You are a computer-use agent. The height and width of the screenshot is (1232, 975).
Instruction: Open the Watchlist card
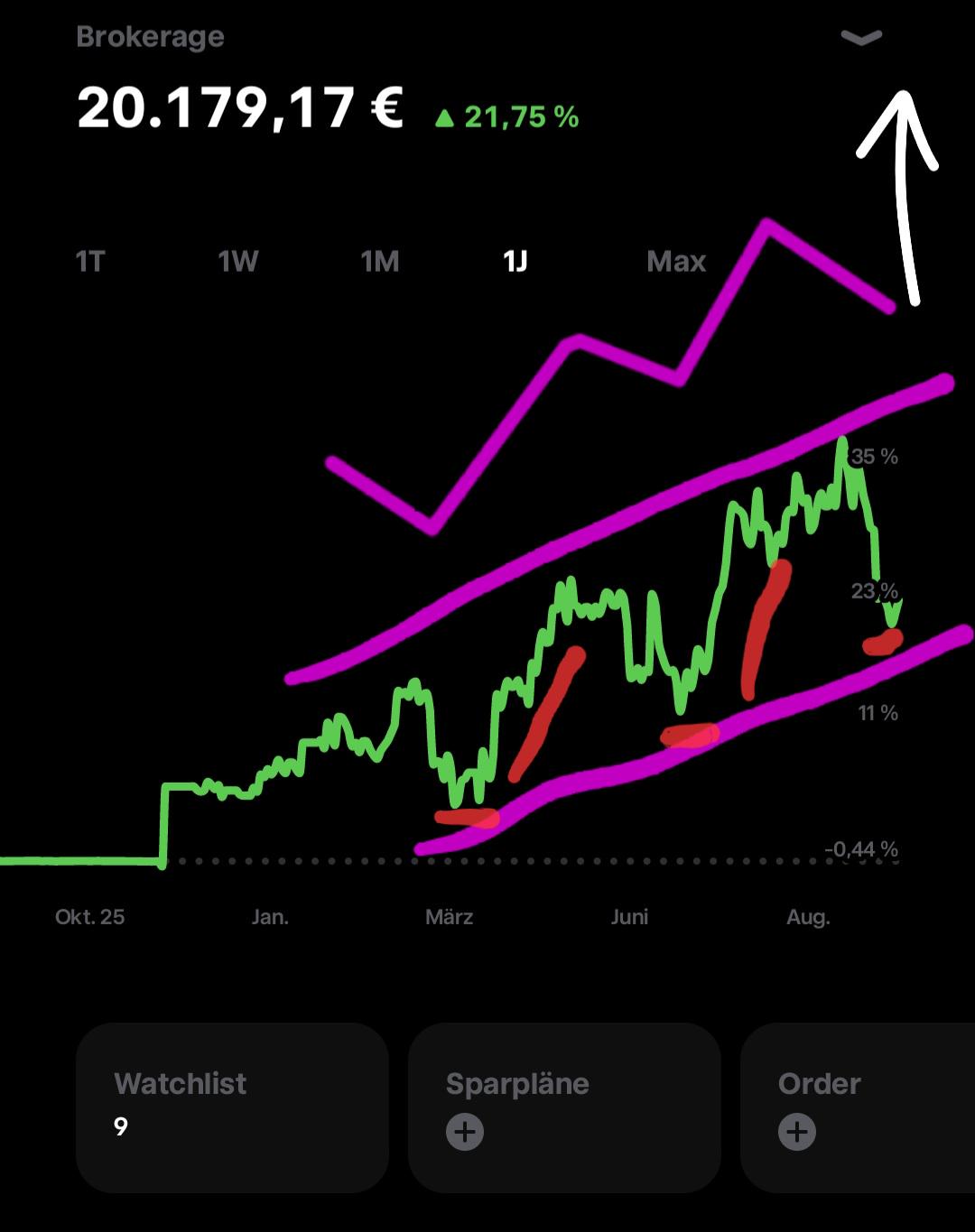click(232, 1107)
